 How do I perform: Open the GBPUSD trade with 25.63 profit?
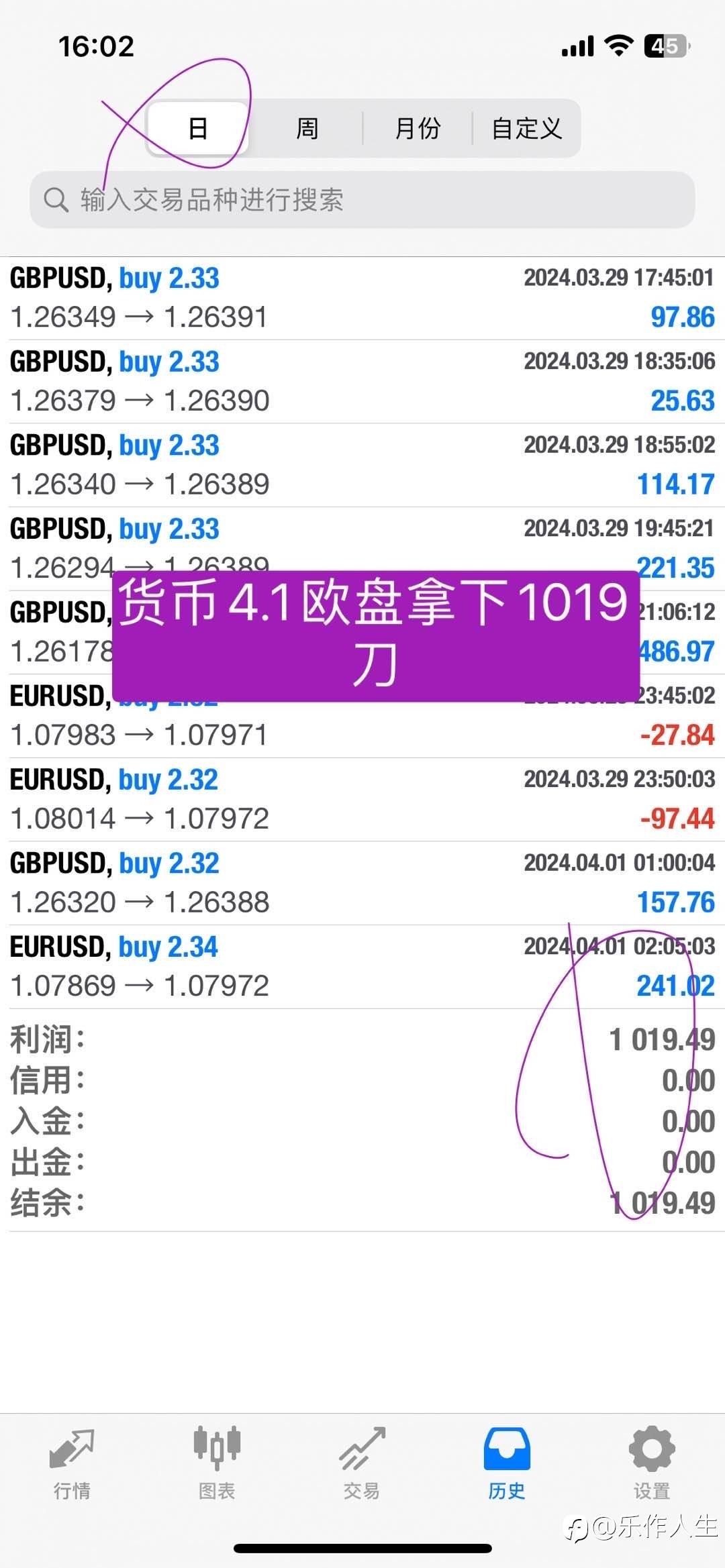tap(362, 382)
